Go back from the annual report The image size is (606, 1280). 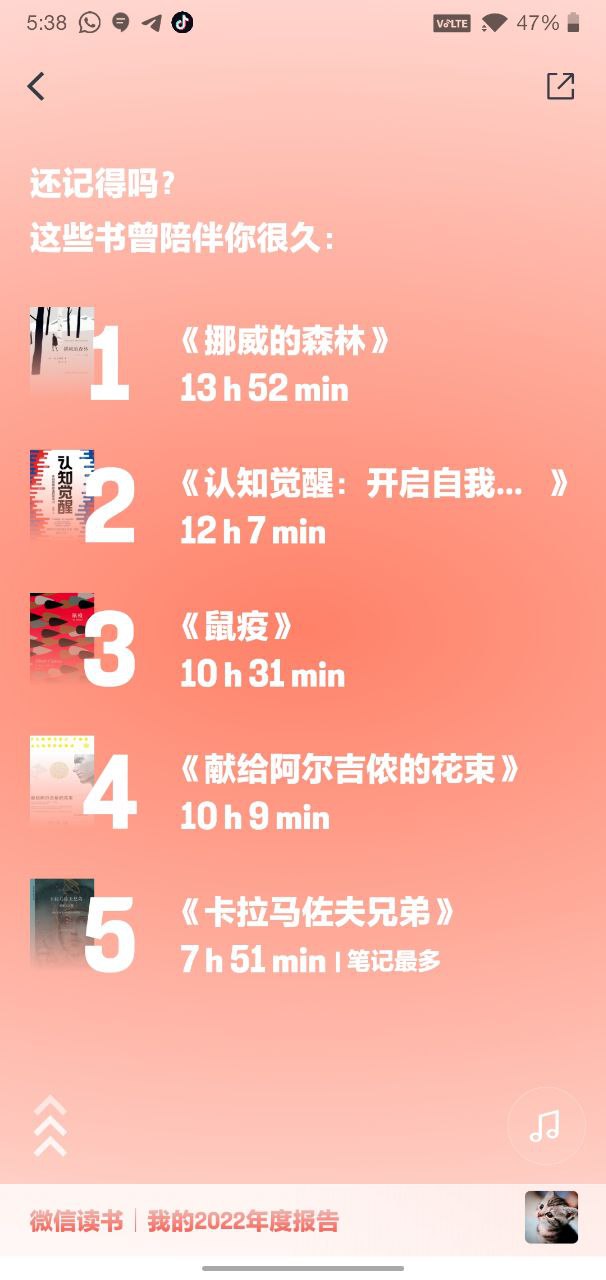(x=36, y=87)
